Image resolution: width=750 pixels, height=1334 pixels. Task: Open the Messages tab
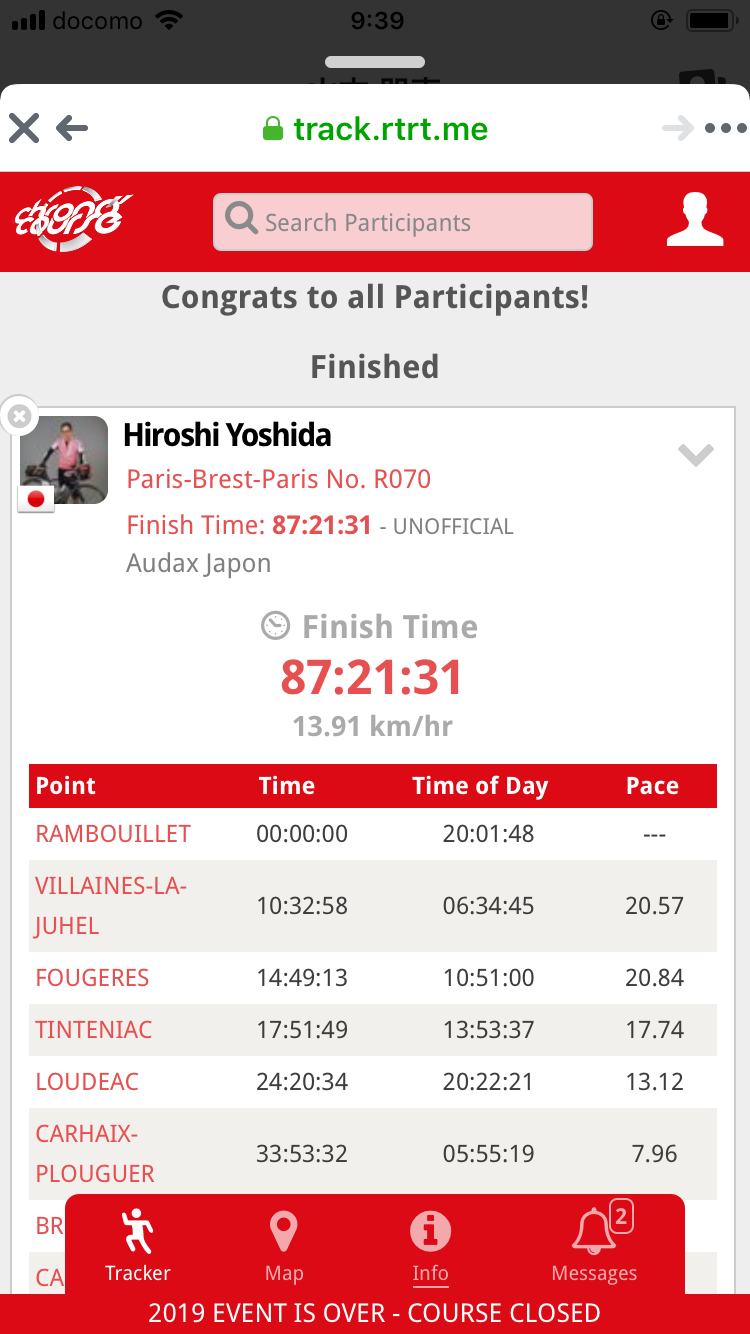pyautogui.click(x=594, y=1245)
